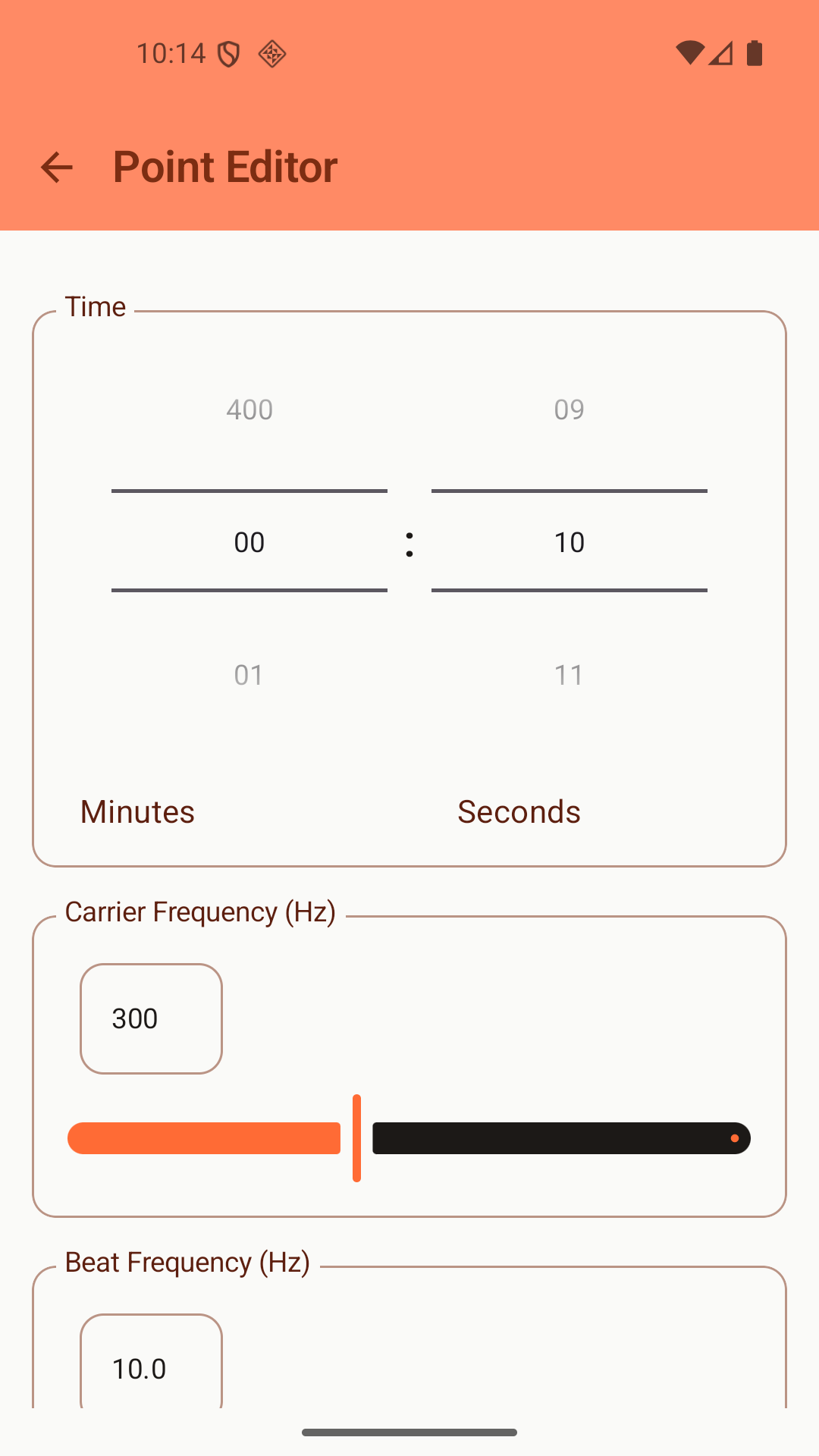
Task: Click the back arrow to exit Point Editor
Action: tap(57, 167)
